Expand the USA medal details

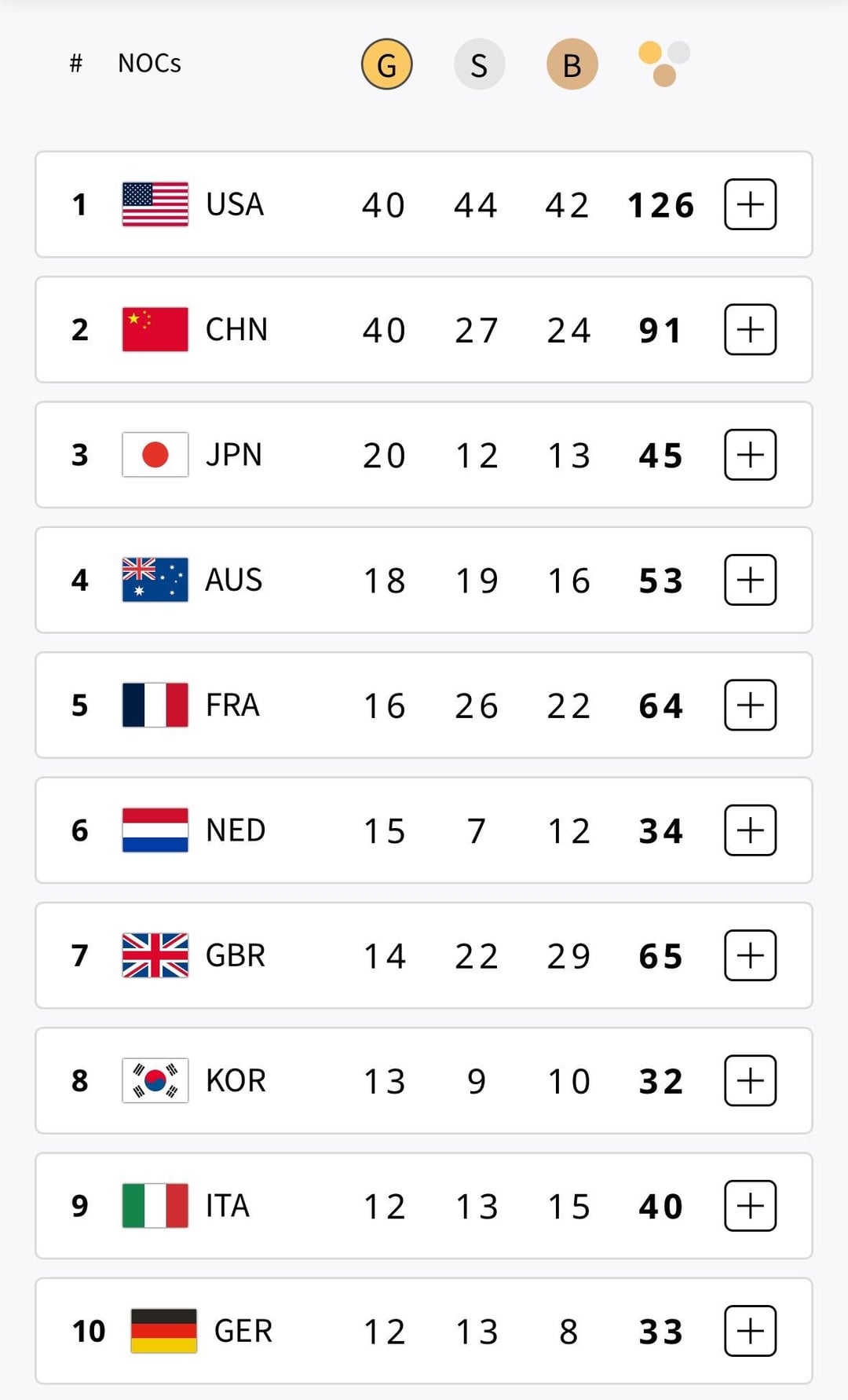[x=750, y=204]
